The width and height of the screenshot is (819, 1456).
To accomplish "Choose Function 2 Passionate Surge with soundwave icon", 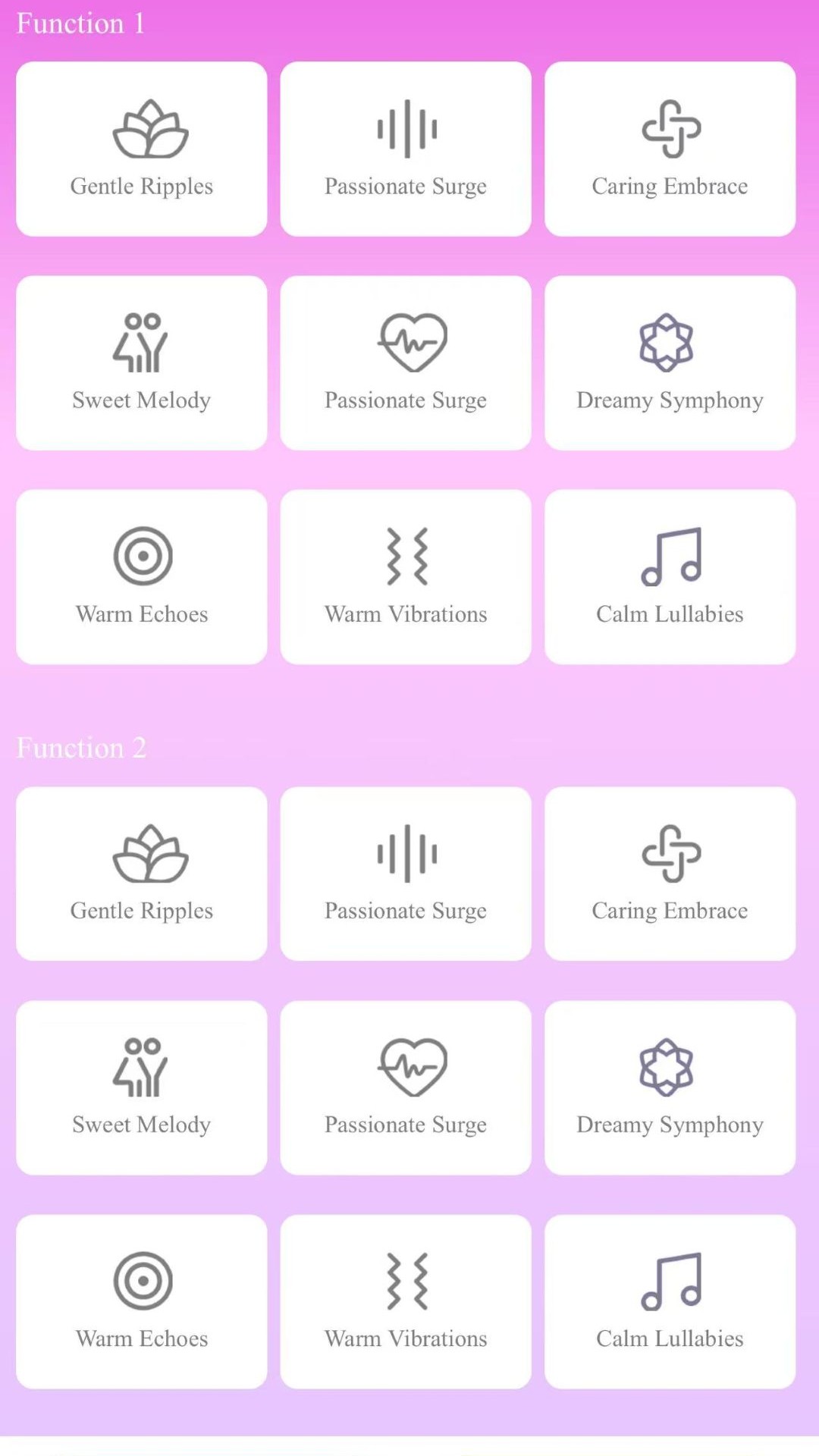I will coord(406,874).
